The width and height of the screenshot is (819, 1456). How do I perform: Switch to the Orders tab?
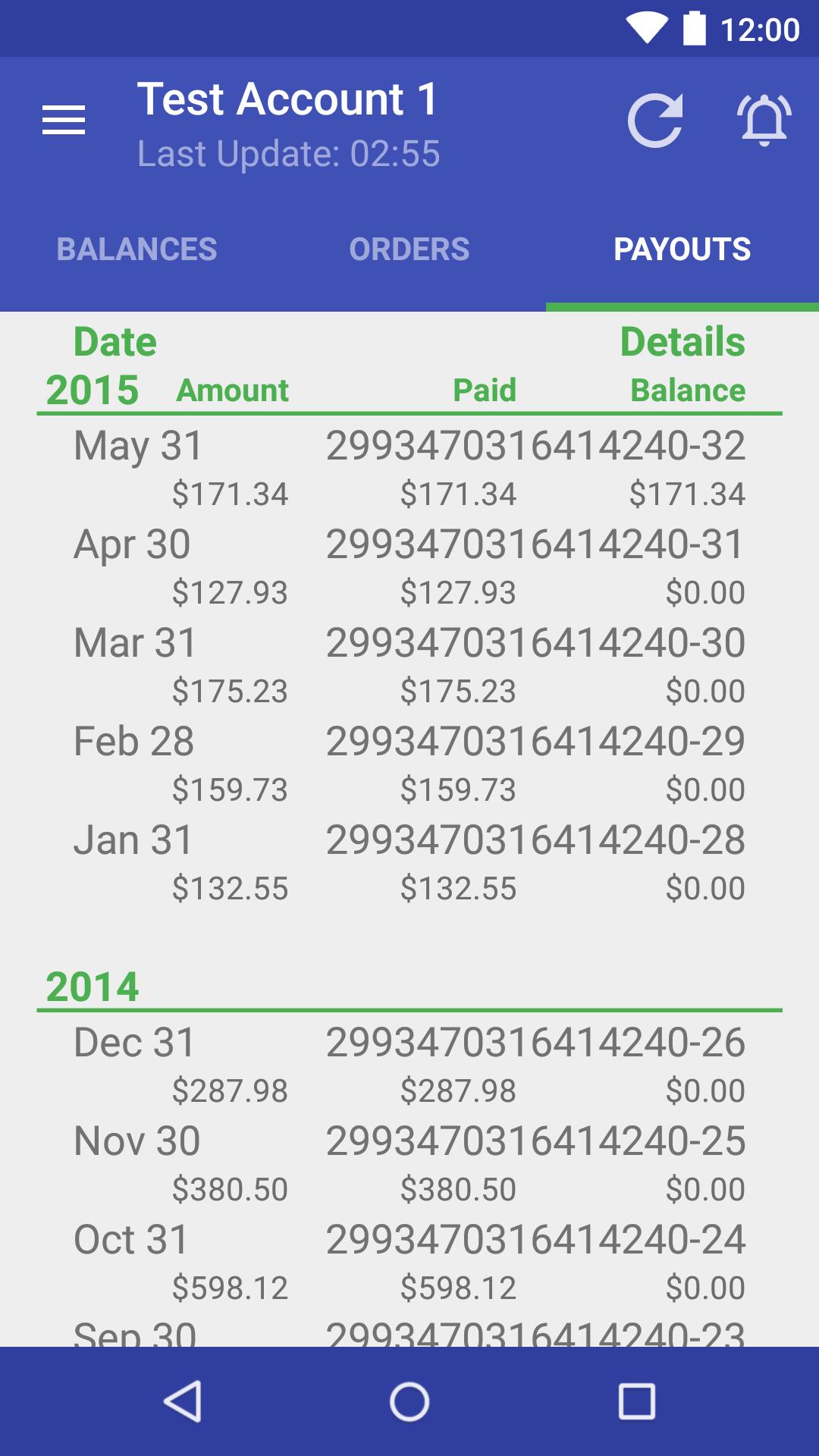click(x=409, y=249)
